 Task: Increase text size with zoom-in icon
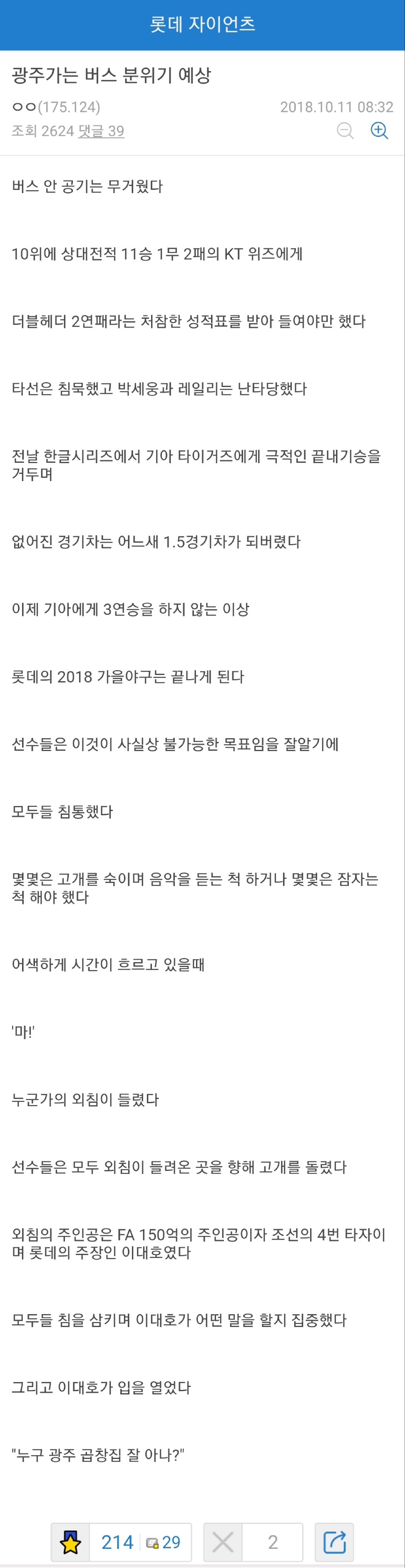380,130
